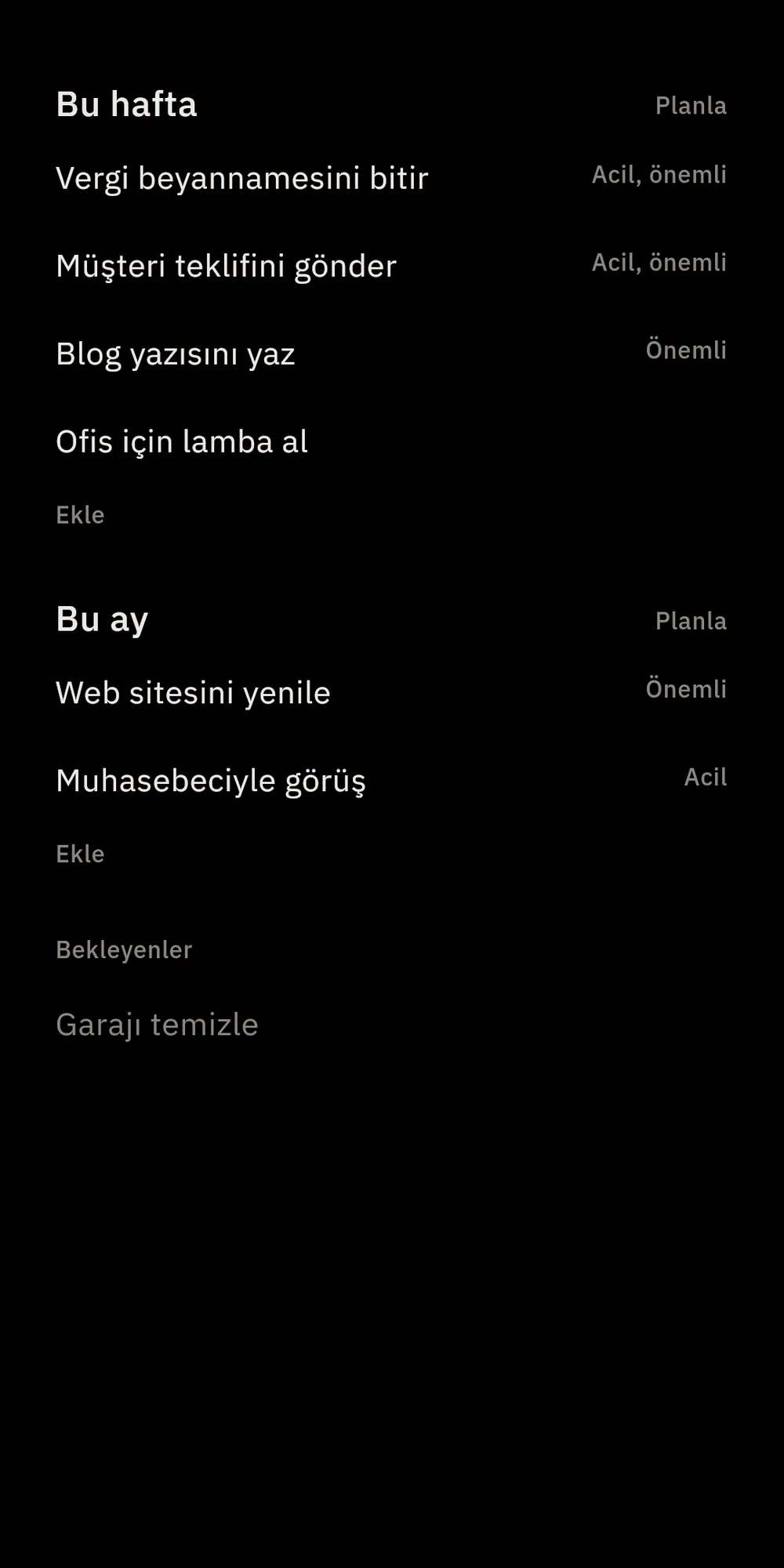Tap Ekle under the Bu hafta list
784x1568 pixels.
[80, 515]
